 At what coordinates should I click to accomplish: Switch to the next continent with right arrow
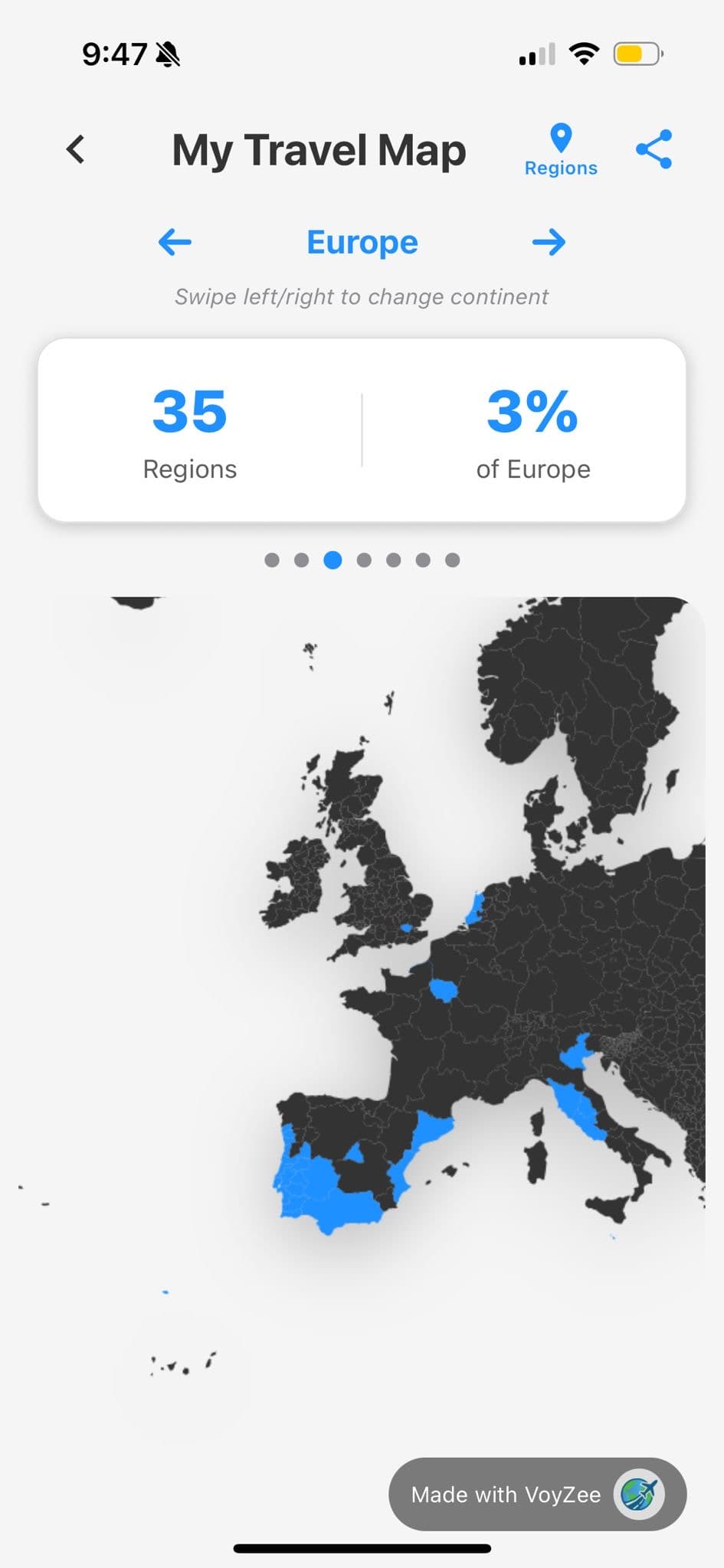549,243
